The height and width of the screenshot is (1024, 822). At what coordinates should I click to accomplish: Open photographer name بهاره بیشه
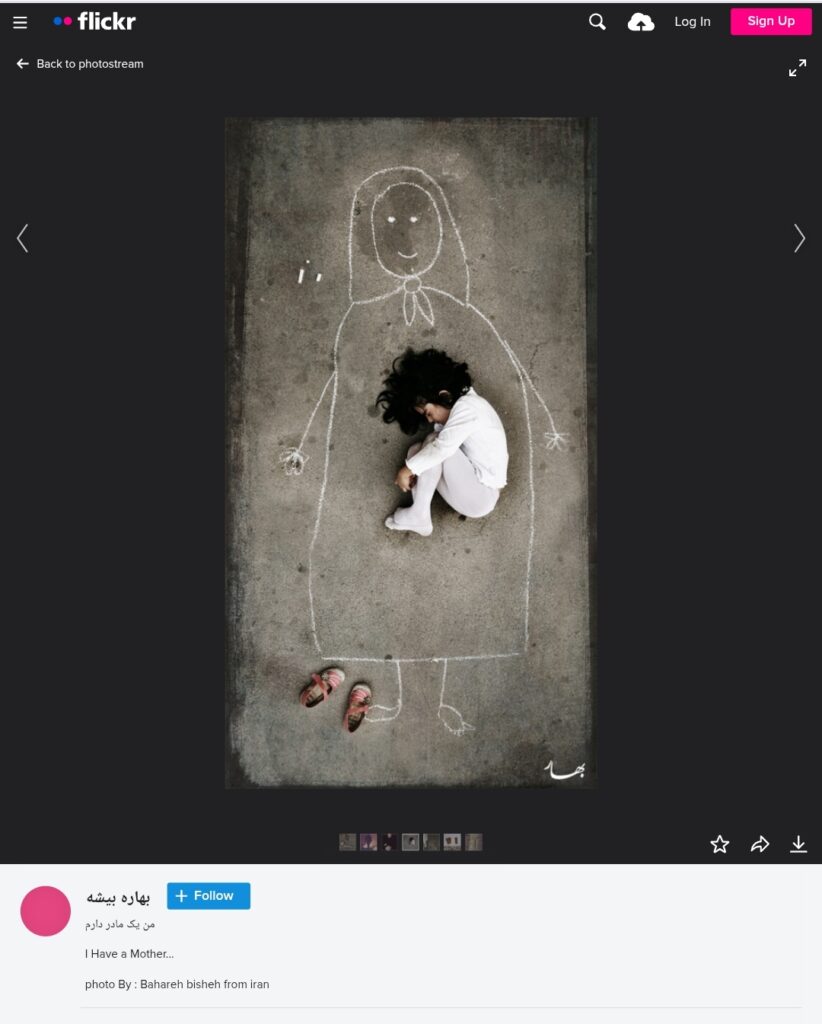(118, 897)
